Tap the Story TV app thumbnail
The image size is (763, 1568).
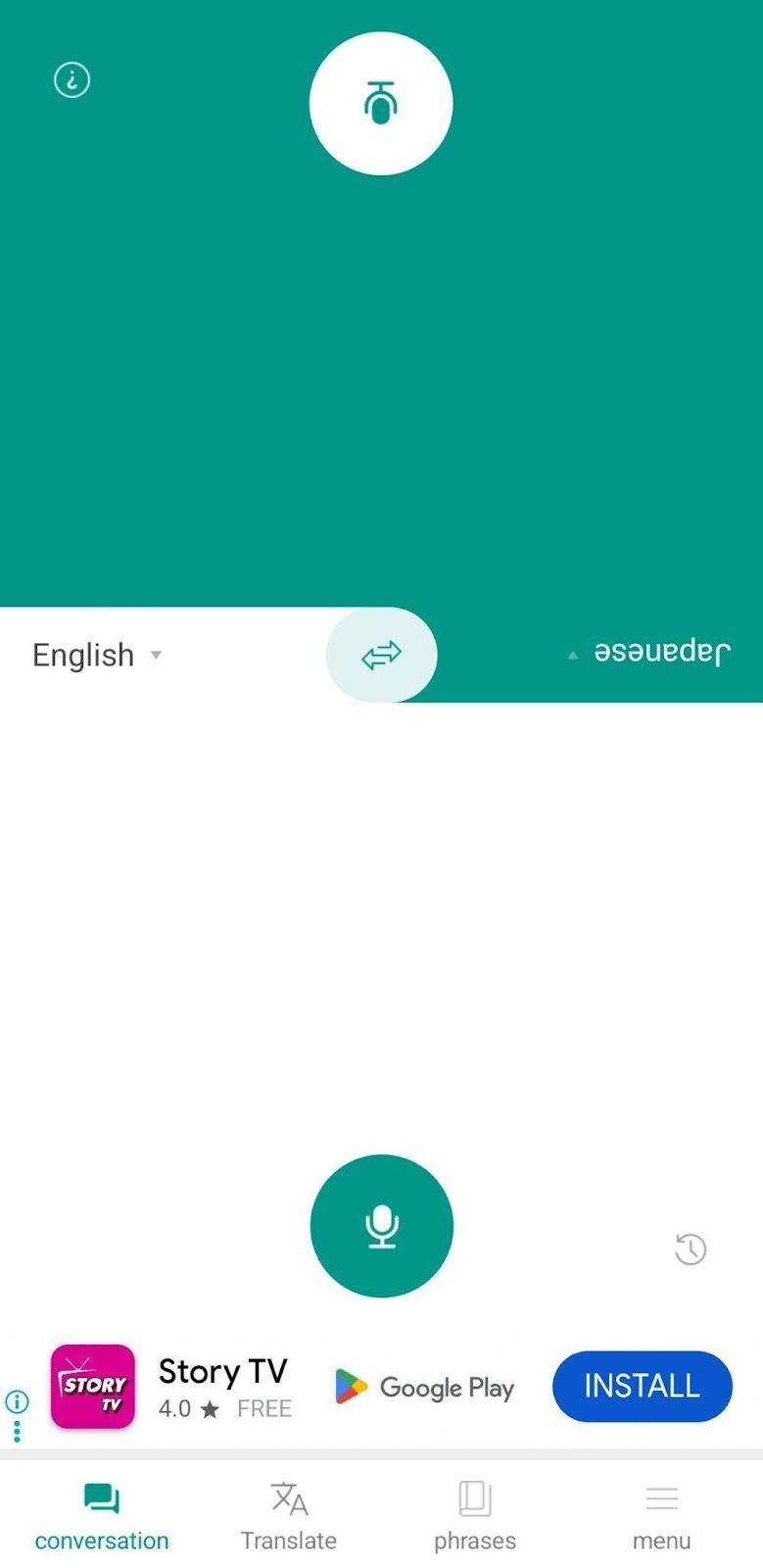pyautogui.click(x=92, y=1386)
